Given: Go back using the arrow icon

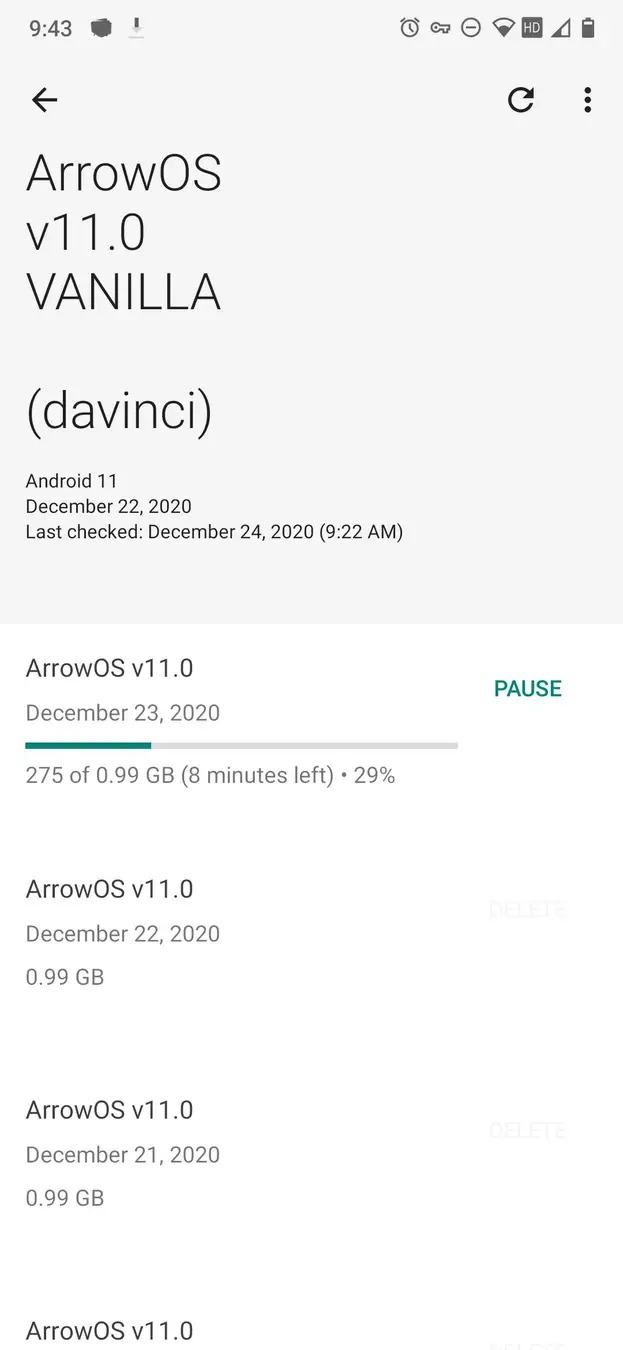Looking at the screenshot, I should 45,100.
